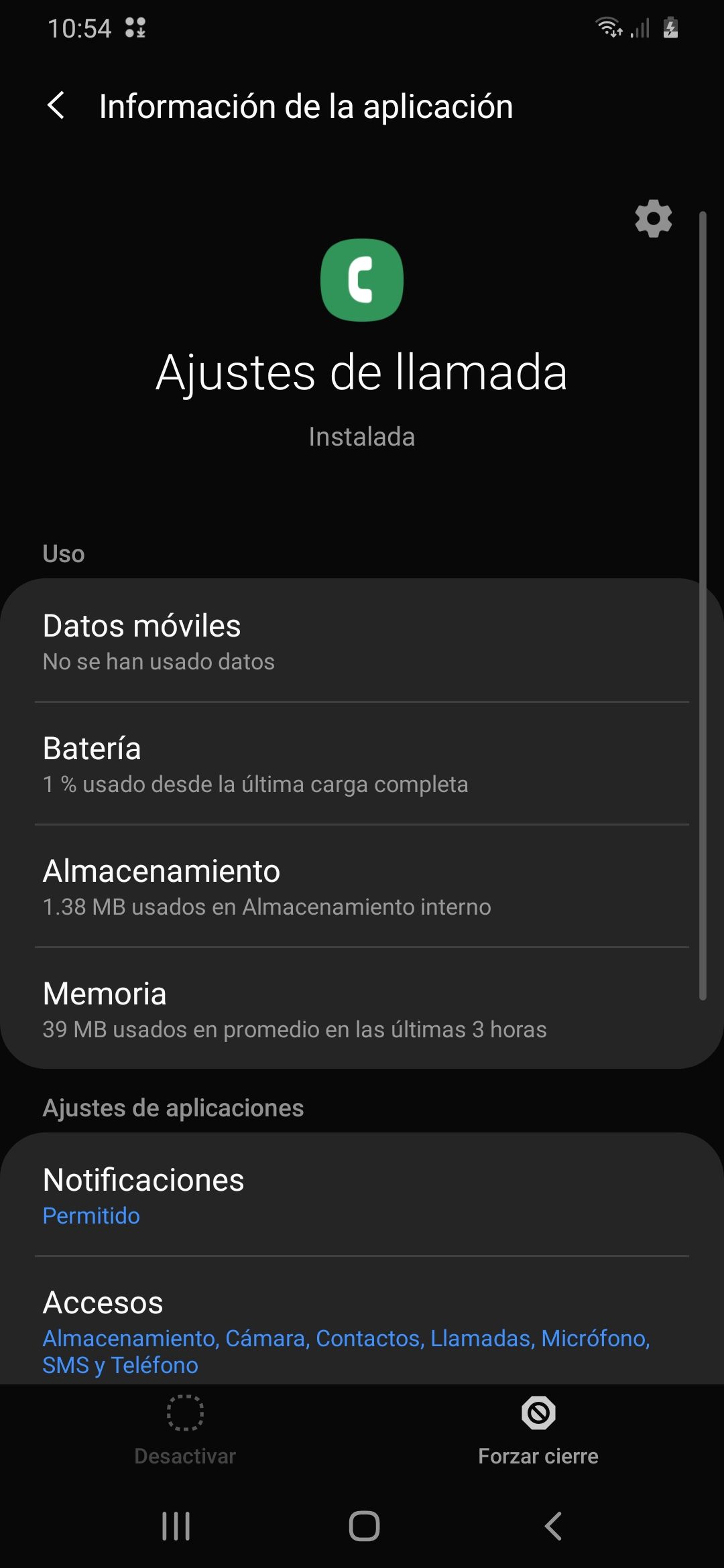Tap the system home button
724x1568 pixels.
click(x=364, y=1526)
